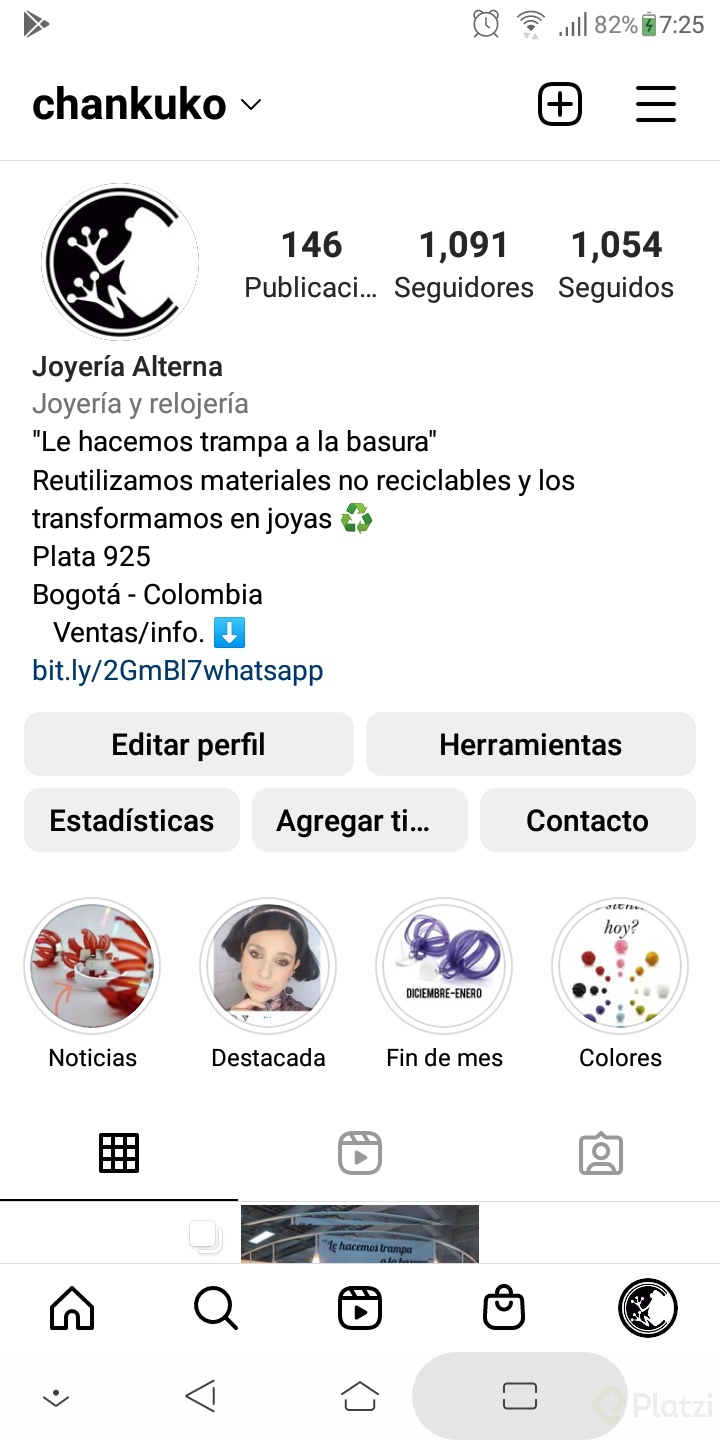Viewport: 720px width, 1440px height.
Task: Open the Shop bag icon
Action: pyautogui.click(x=504, y=1307)
